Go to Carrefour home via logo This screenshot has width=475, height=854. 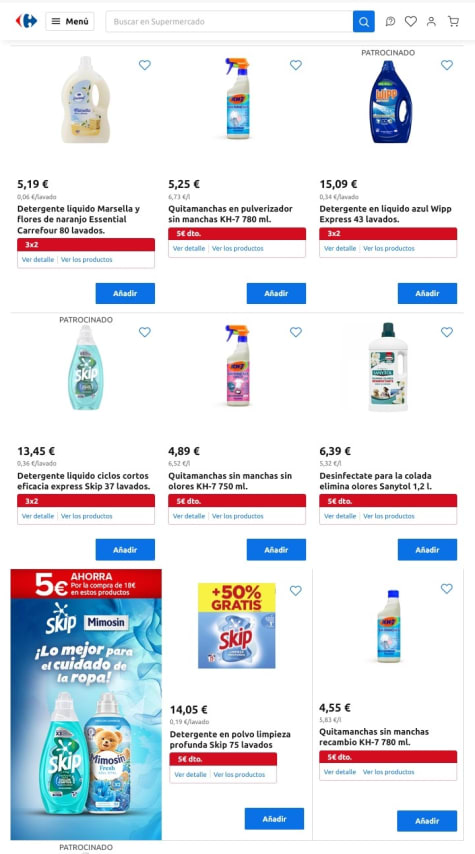pos(26,21)
